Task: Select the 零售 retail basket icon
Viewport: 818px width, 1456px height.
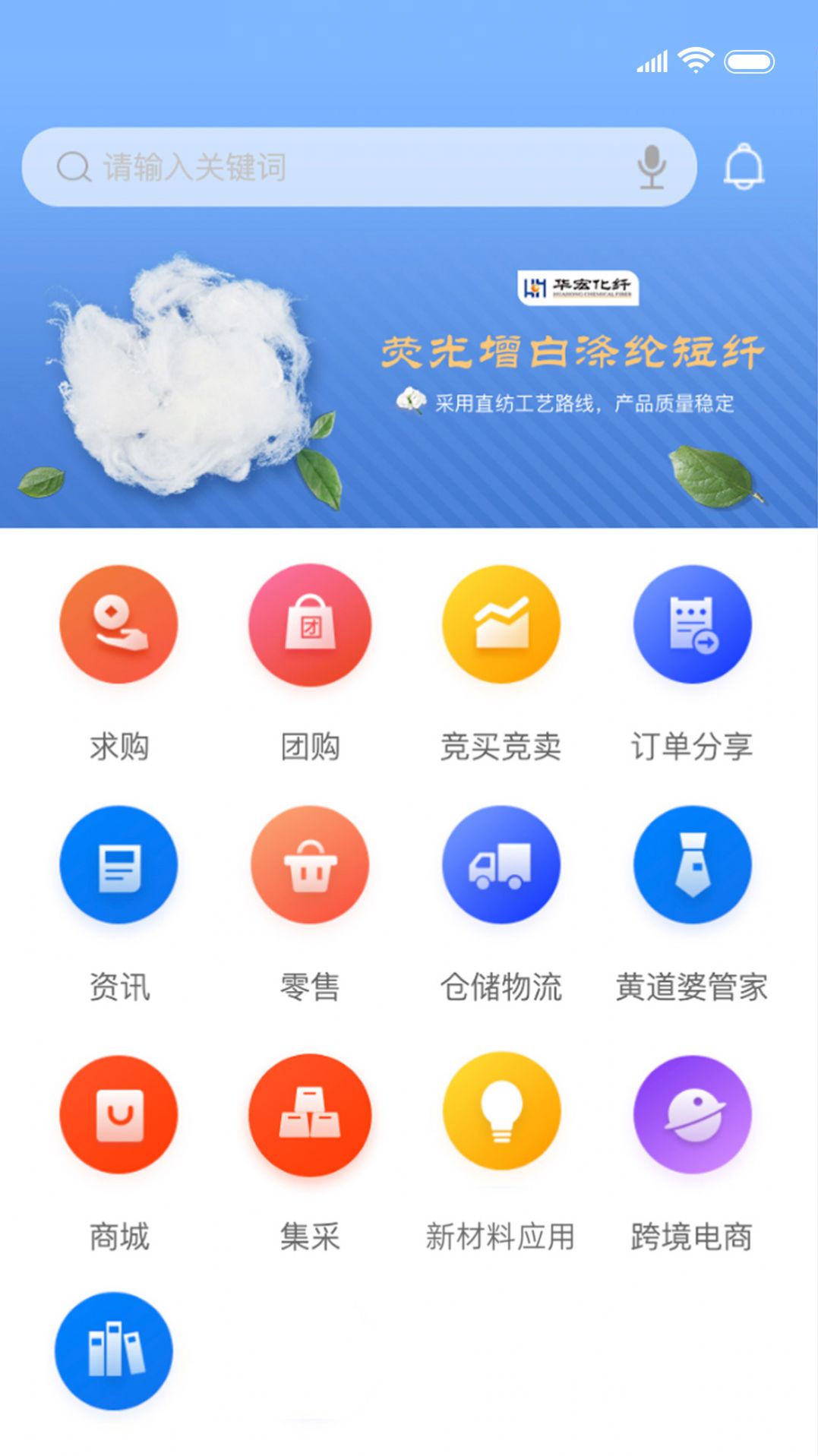Action: [x=309, y=866]
